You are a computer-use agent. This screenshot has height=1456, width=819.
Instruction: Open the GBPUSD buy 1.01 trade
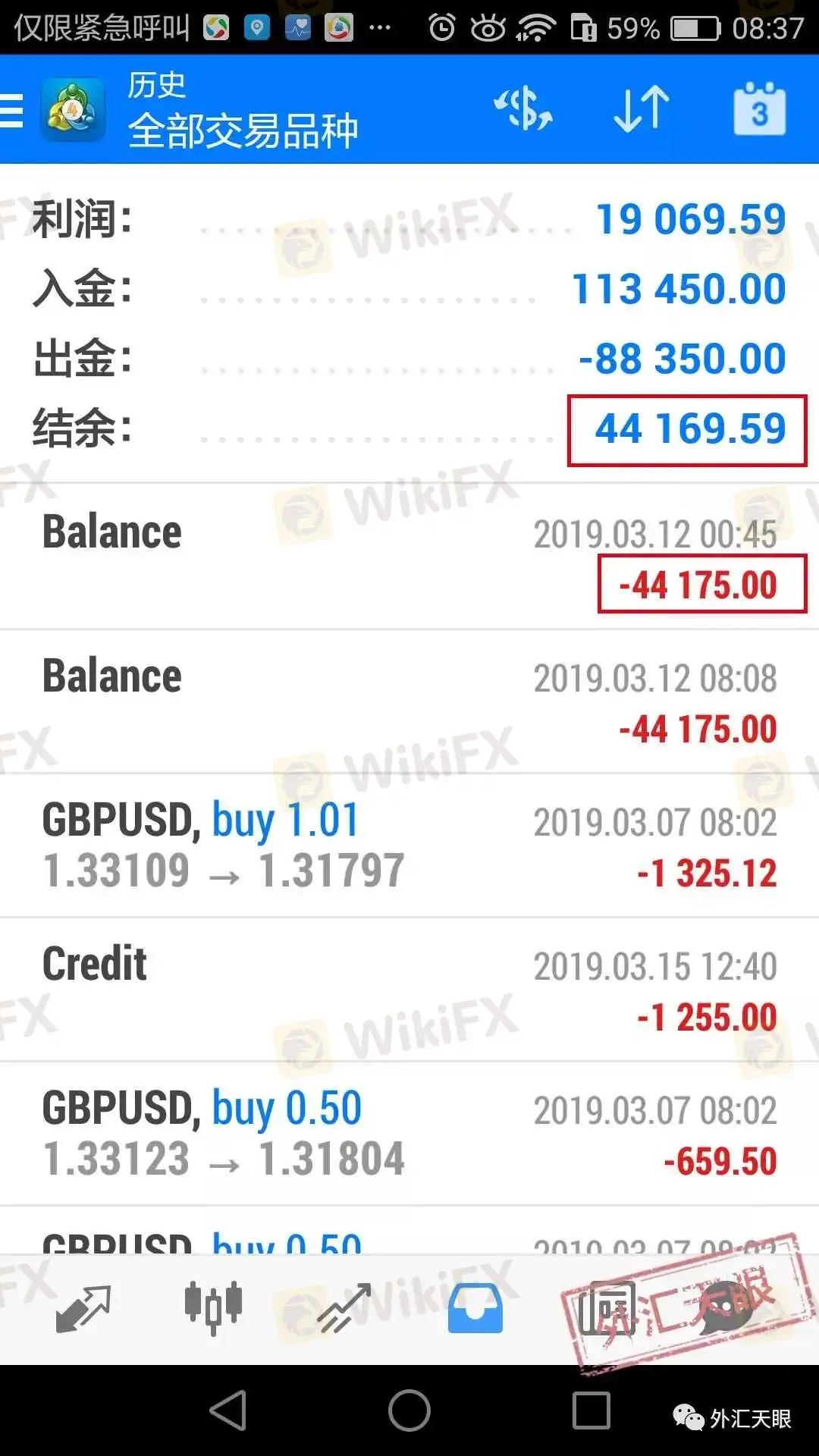(409, 846)
